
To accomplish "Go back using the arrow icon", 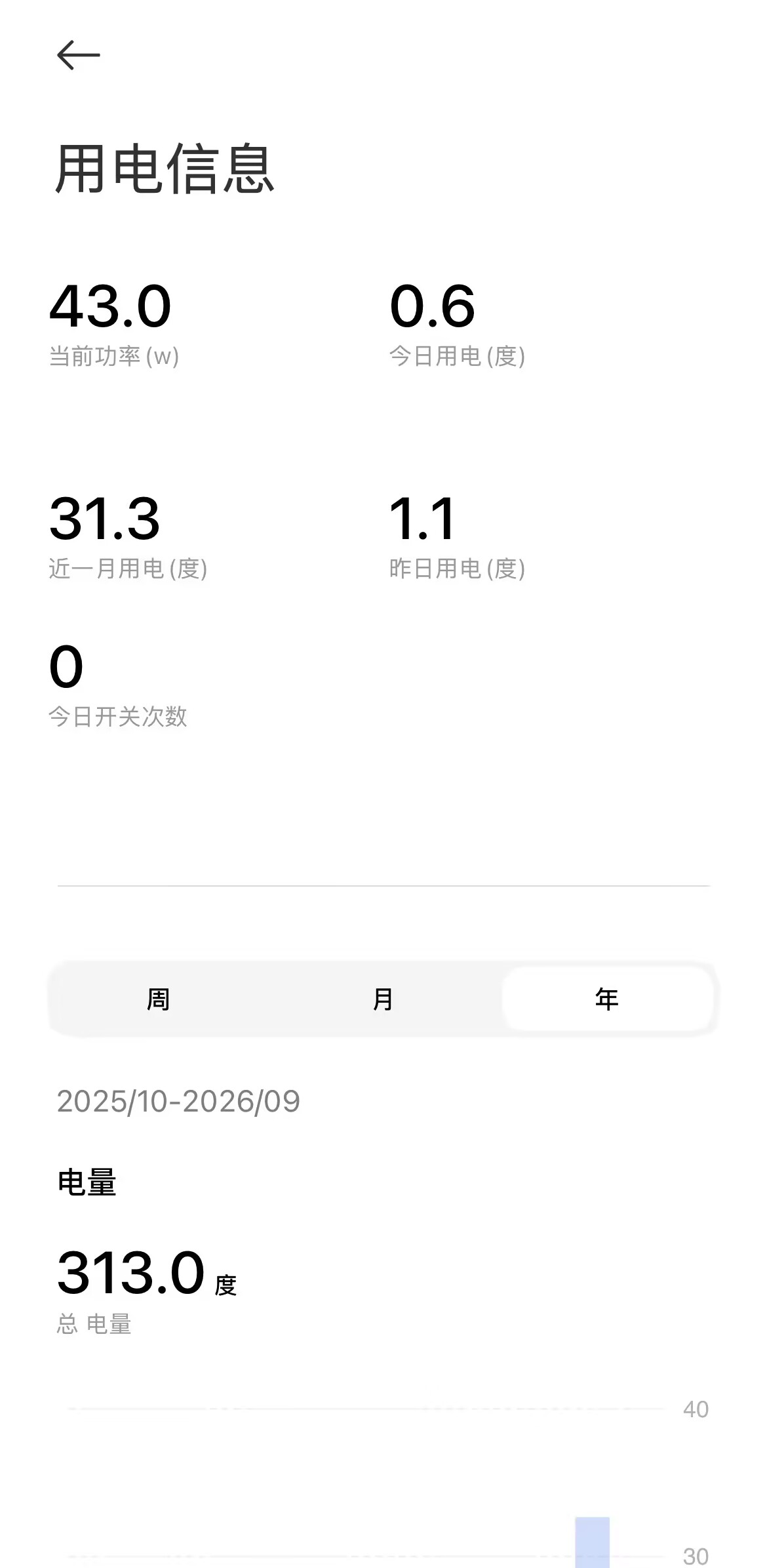I will pyautogui.click(x=79, y=55).
